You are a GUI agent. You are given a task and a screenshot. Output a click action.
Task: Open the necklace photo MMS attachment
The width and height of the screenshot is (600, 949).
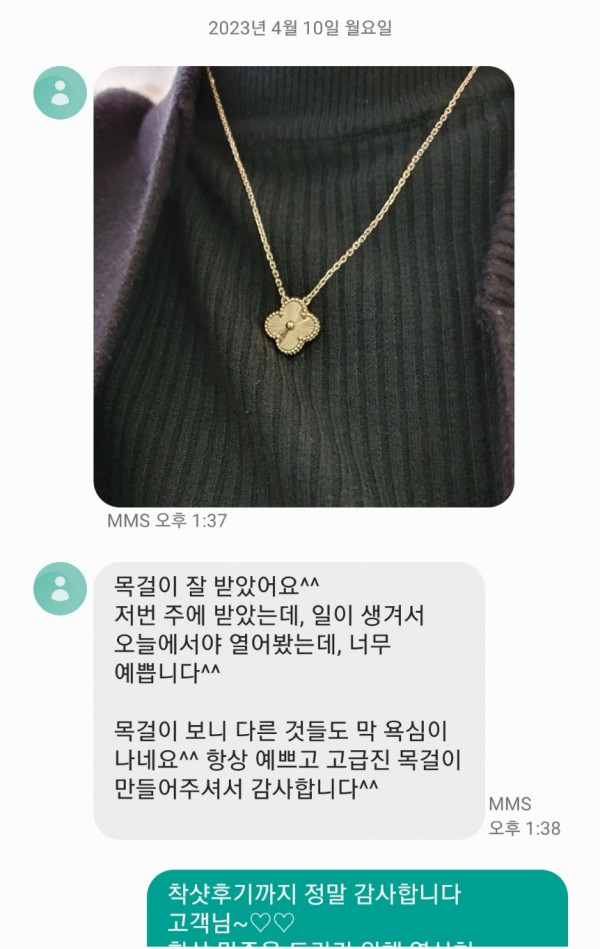303,286
